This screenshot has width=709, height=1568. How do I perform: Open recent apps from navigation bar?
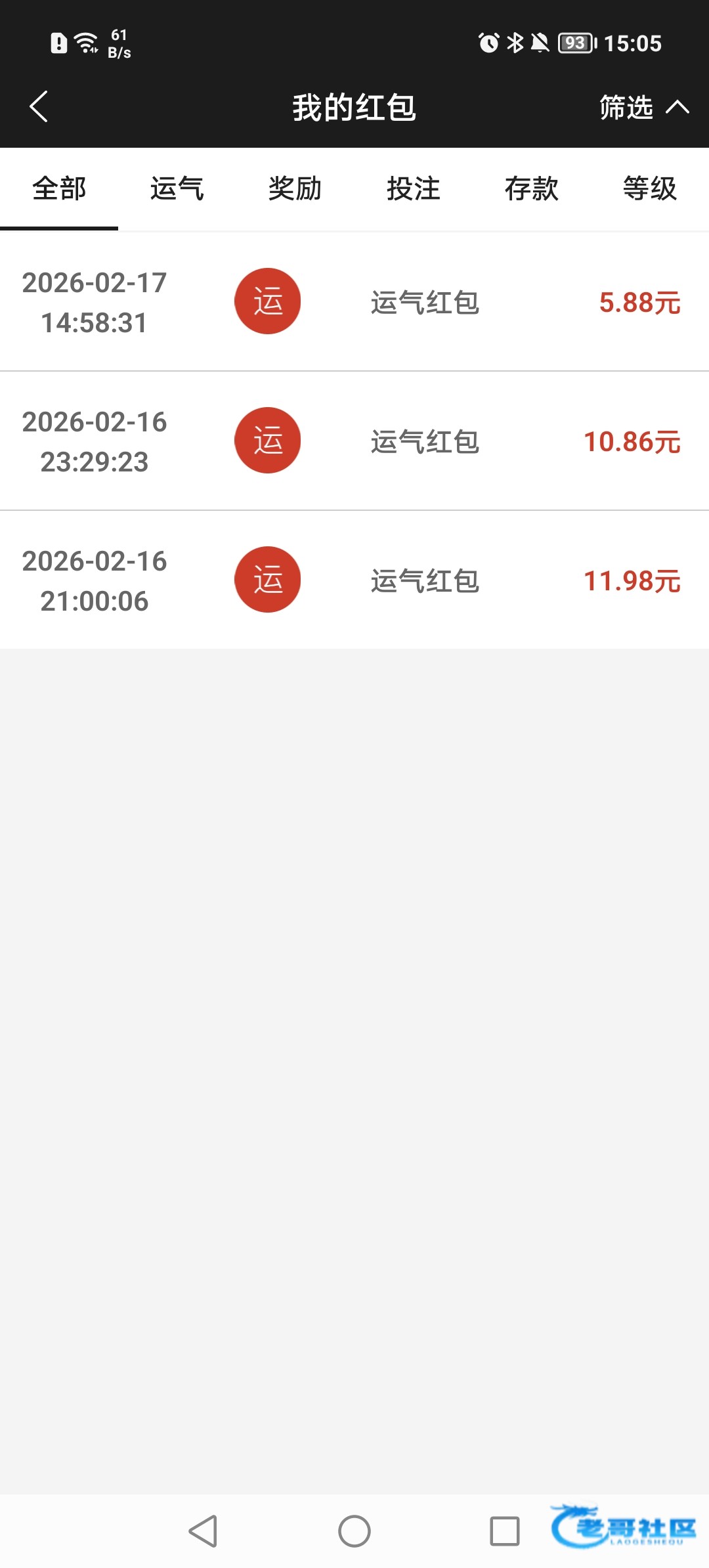(x=505, y=1531)
